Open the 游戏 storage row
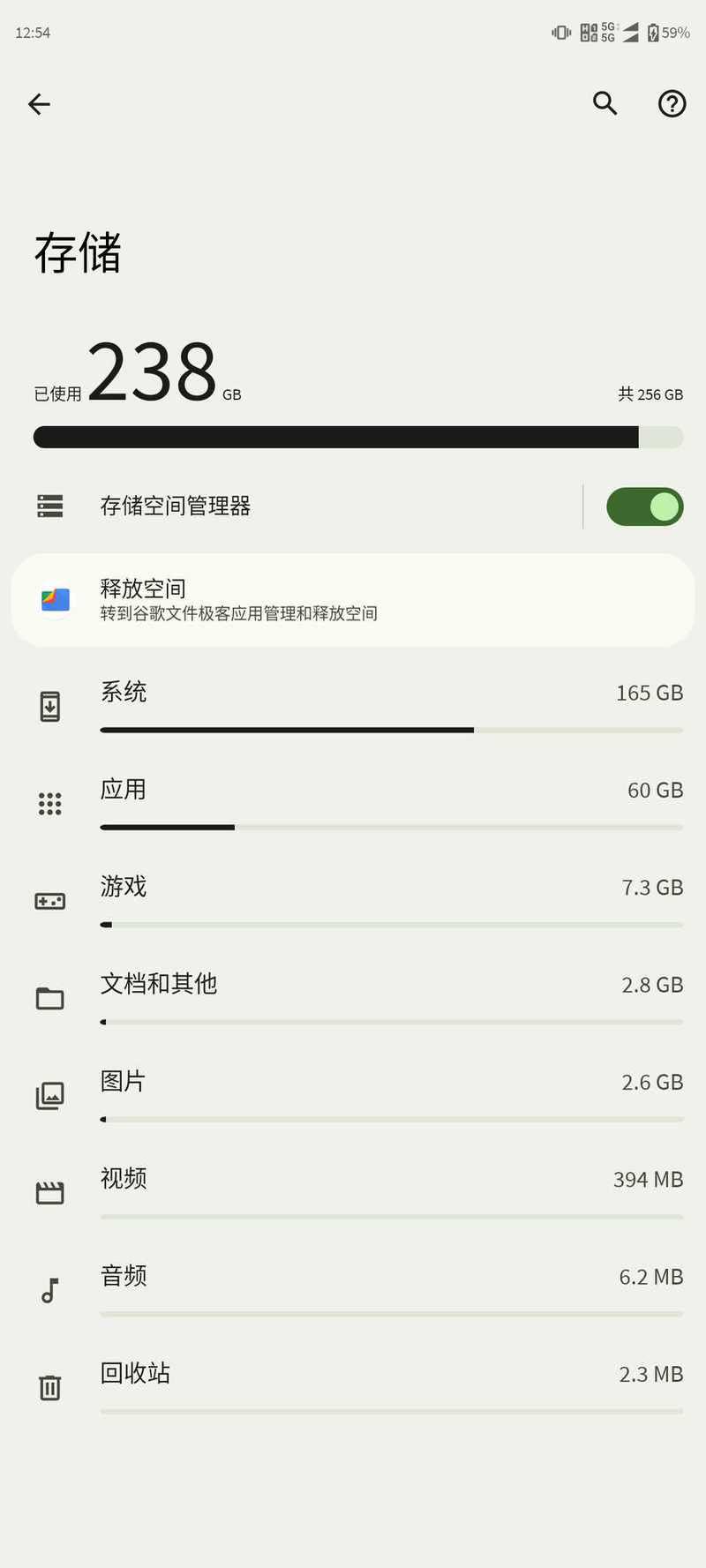This screenshot has height=1568, width=706. (353, 902)
